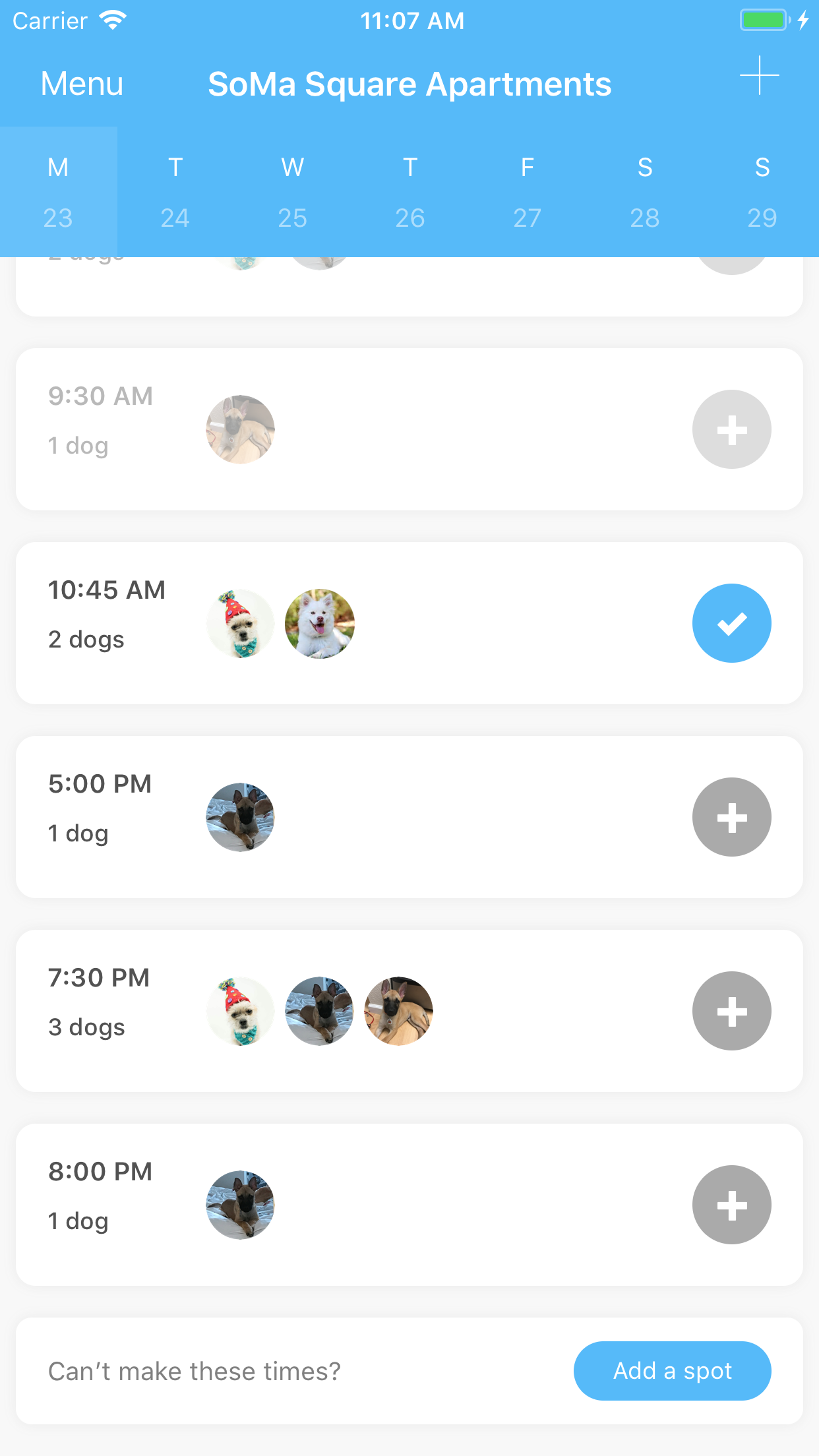Tap the plus icon in the header
Image resolution: width=819 pixels, height=1456 pixels.
pyautogui.click(x=759, y=76)
